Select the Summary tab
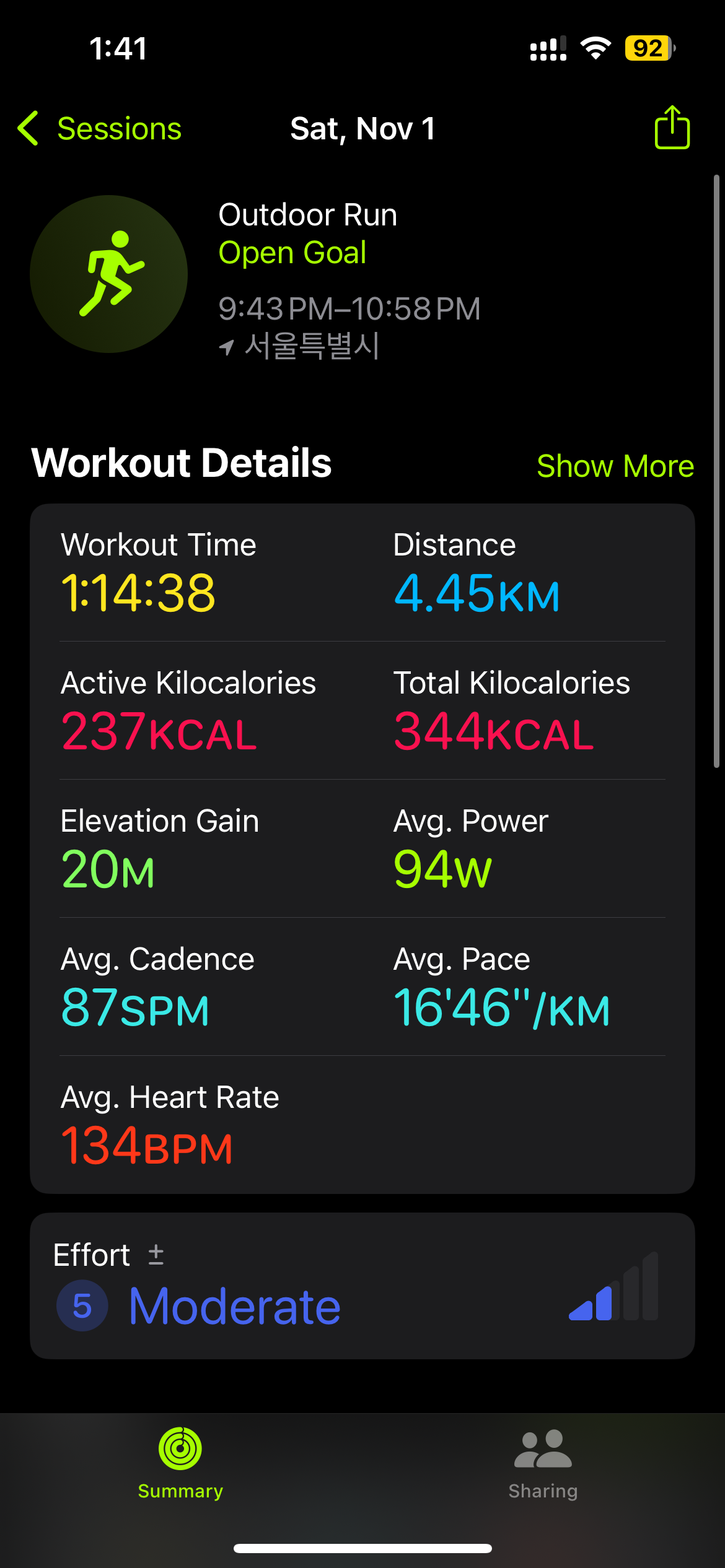 click(180, 1464)
